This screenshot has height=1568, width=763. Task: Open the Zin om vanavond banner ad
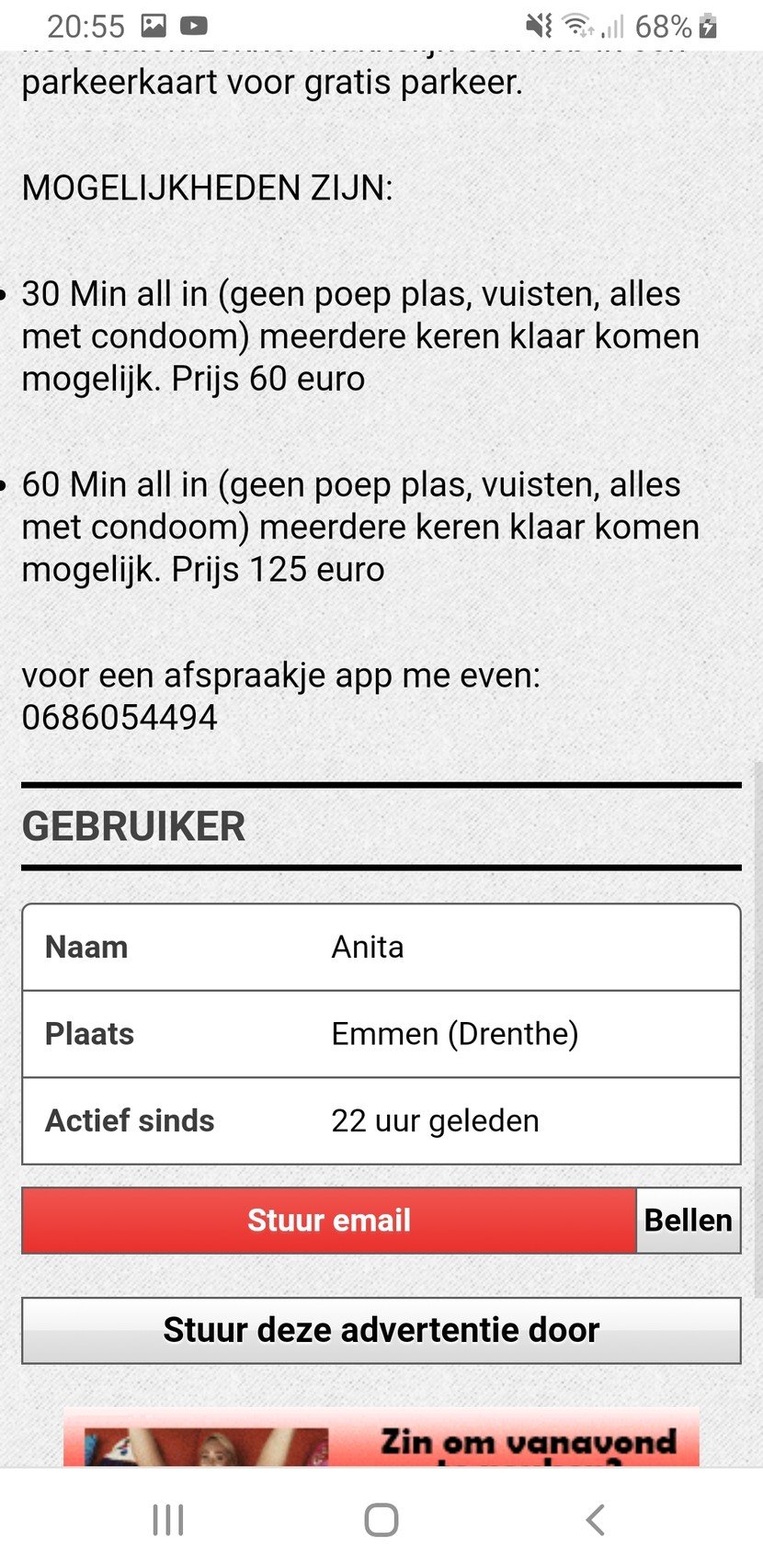pyautogui.click(x=381, y=1437)
